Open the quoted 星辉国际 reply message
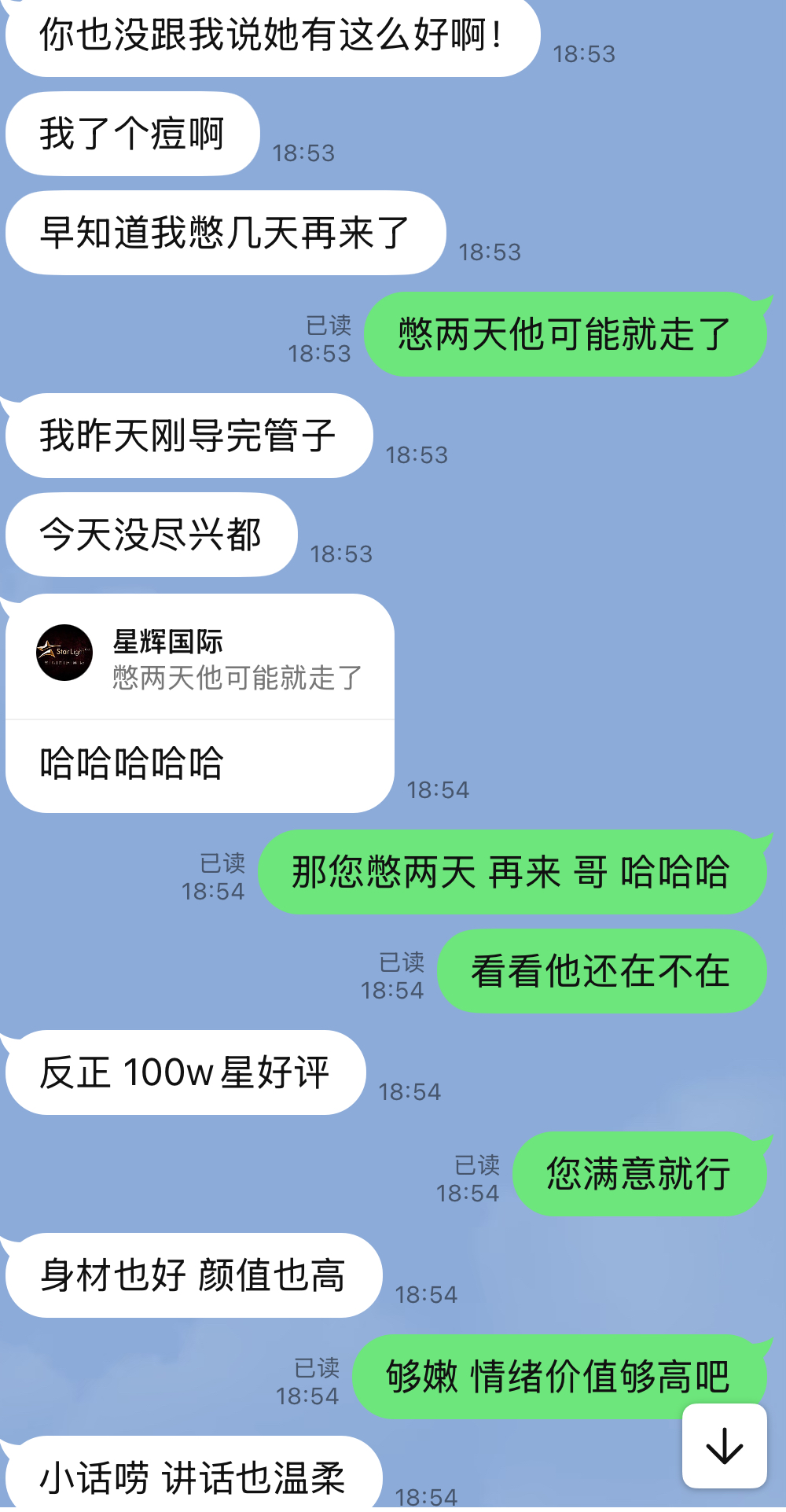 pyautogui.click(x=200, y=658)
